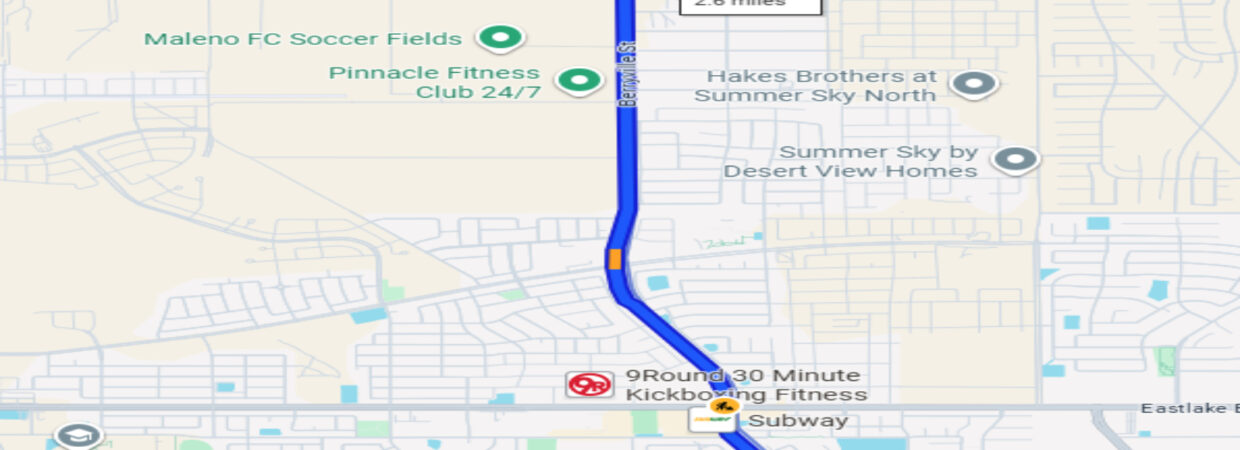Open the Maleno FC Soccer Fields pin
1240x450 pixels.
[x=500, y=38]
